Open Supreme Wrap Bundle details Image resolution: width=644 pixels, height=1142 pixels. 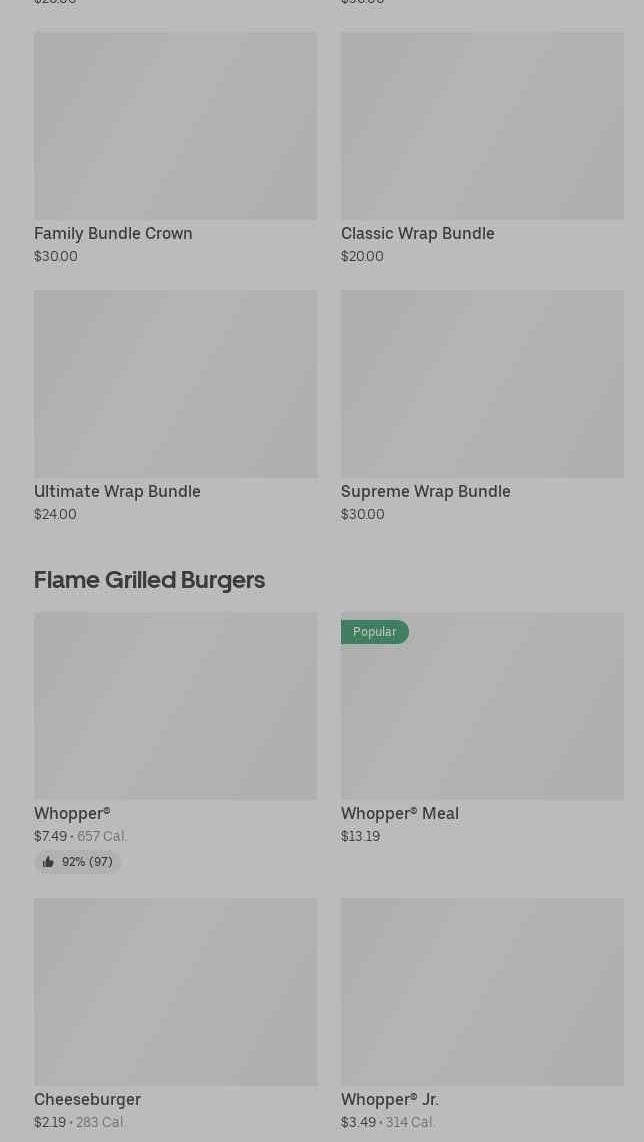click(x=482, y=406)
